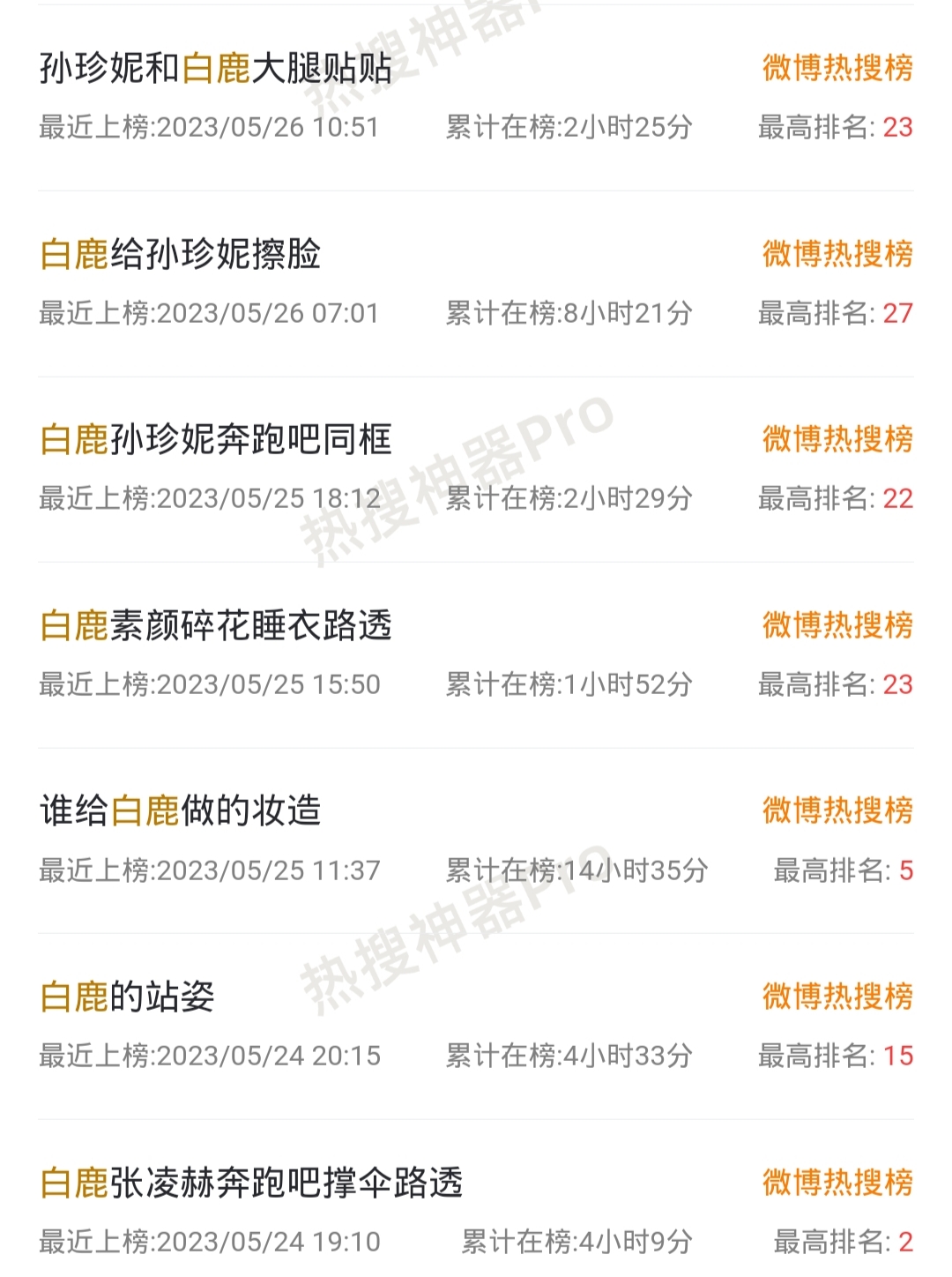Open the 谁给白鹿做的妆造 entry
Viewport: 952px width, 1277px height.
181,810
